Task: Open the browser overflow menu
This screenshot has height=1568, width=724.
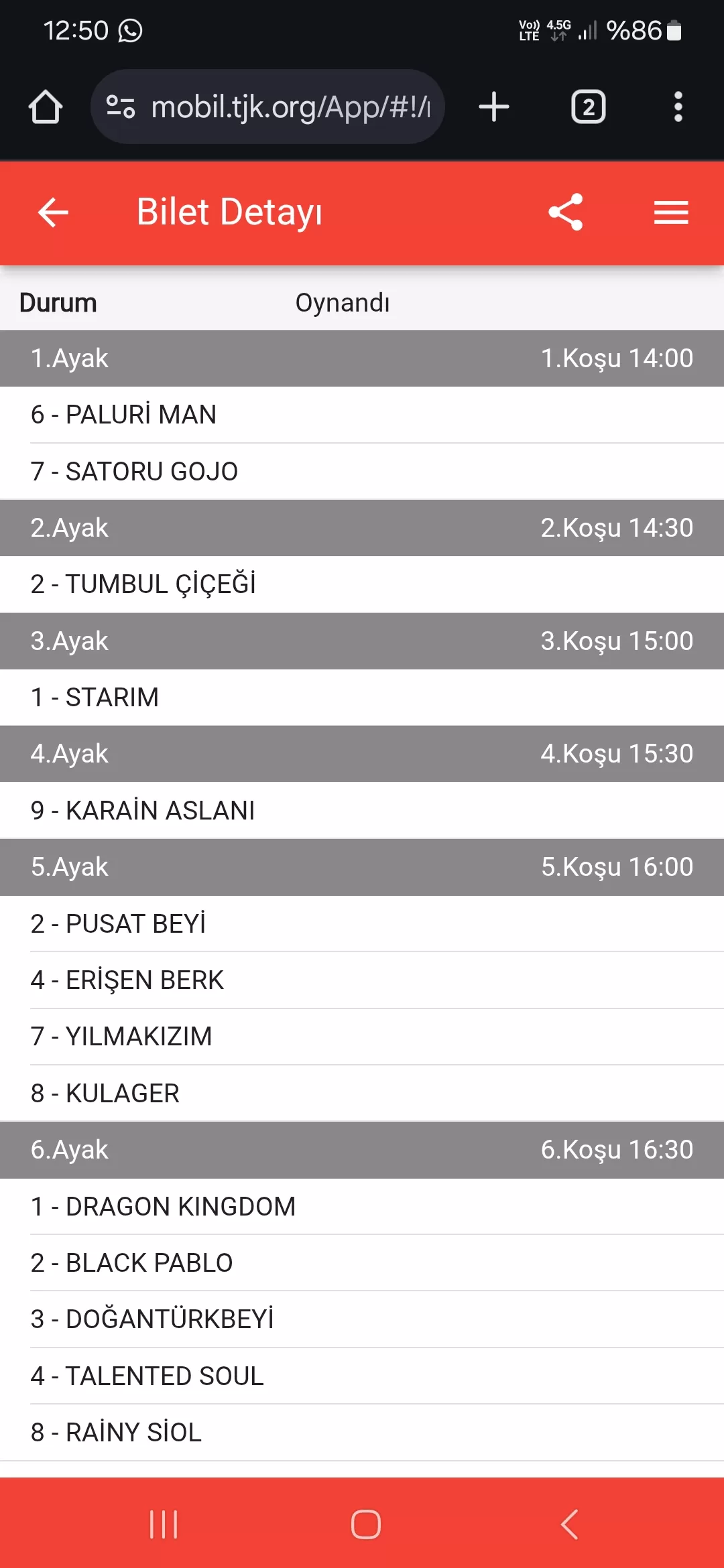Action: (678, 107)
